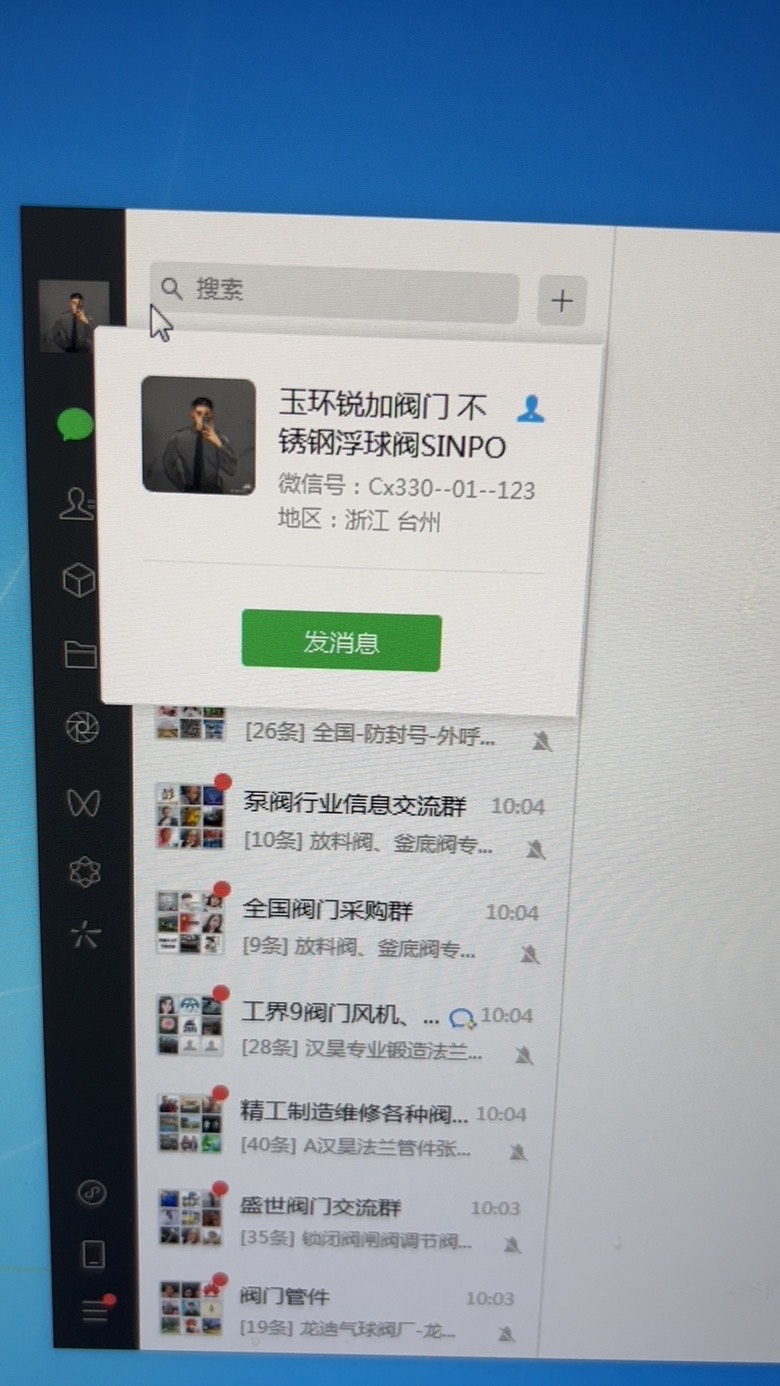Open Moments via the shutter icon
The height and width of the screenshot is (1386, 780).
[82, 727]
